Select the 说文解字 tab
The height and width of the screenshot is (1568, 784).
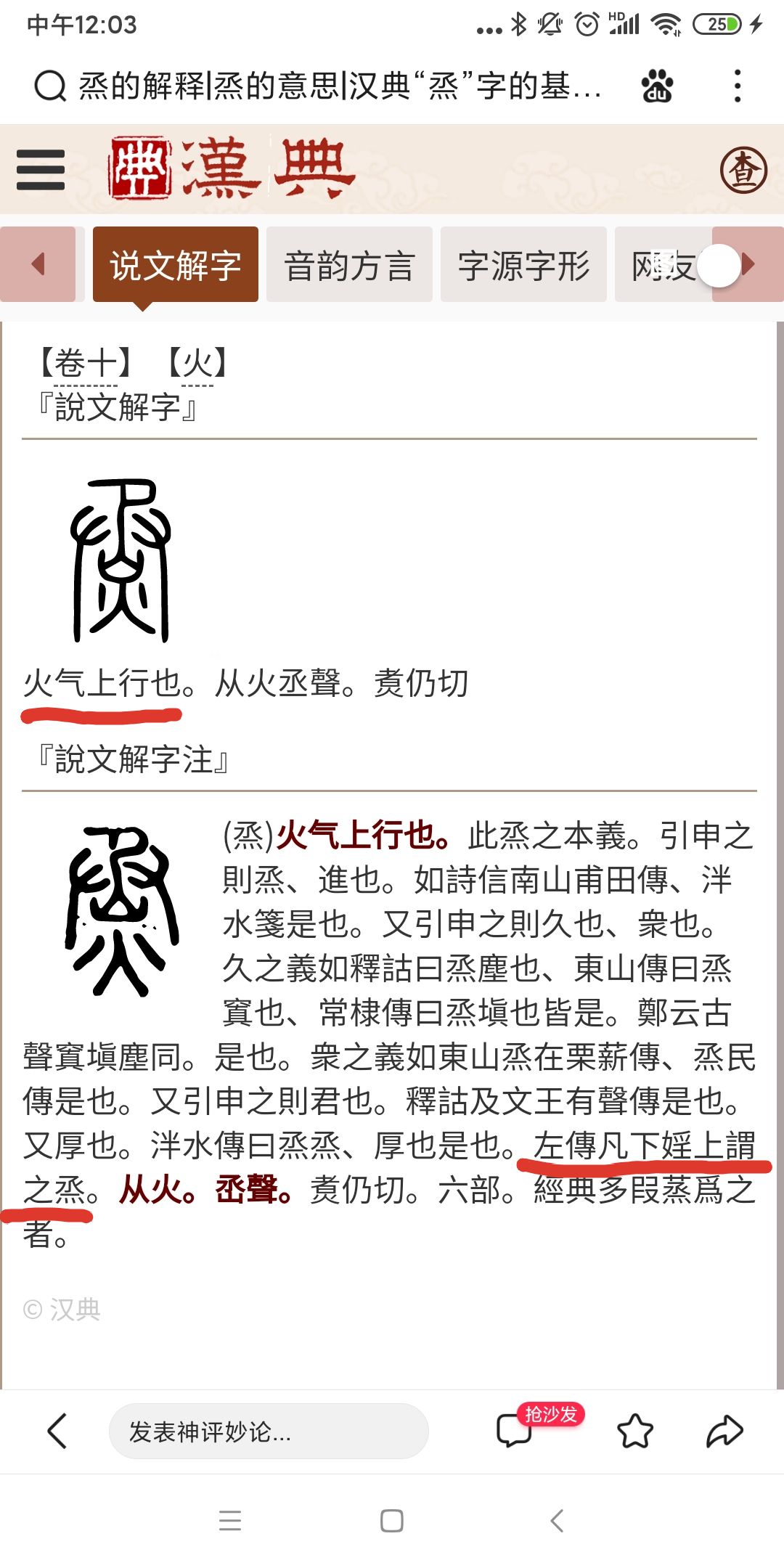[x=175, y=264]
